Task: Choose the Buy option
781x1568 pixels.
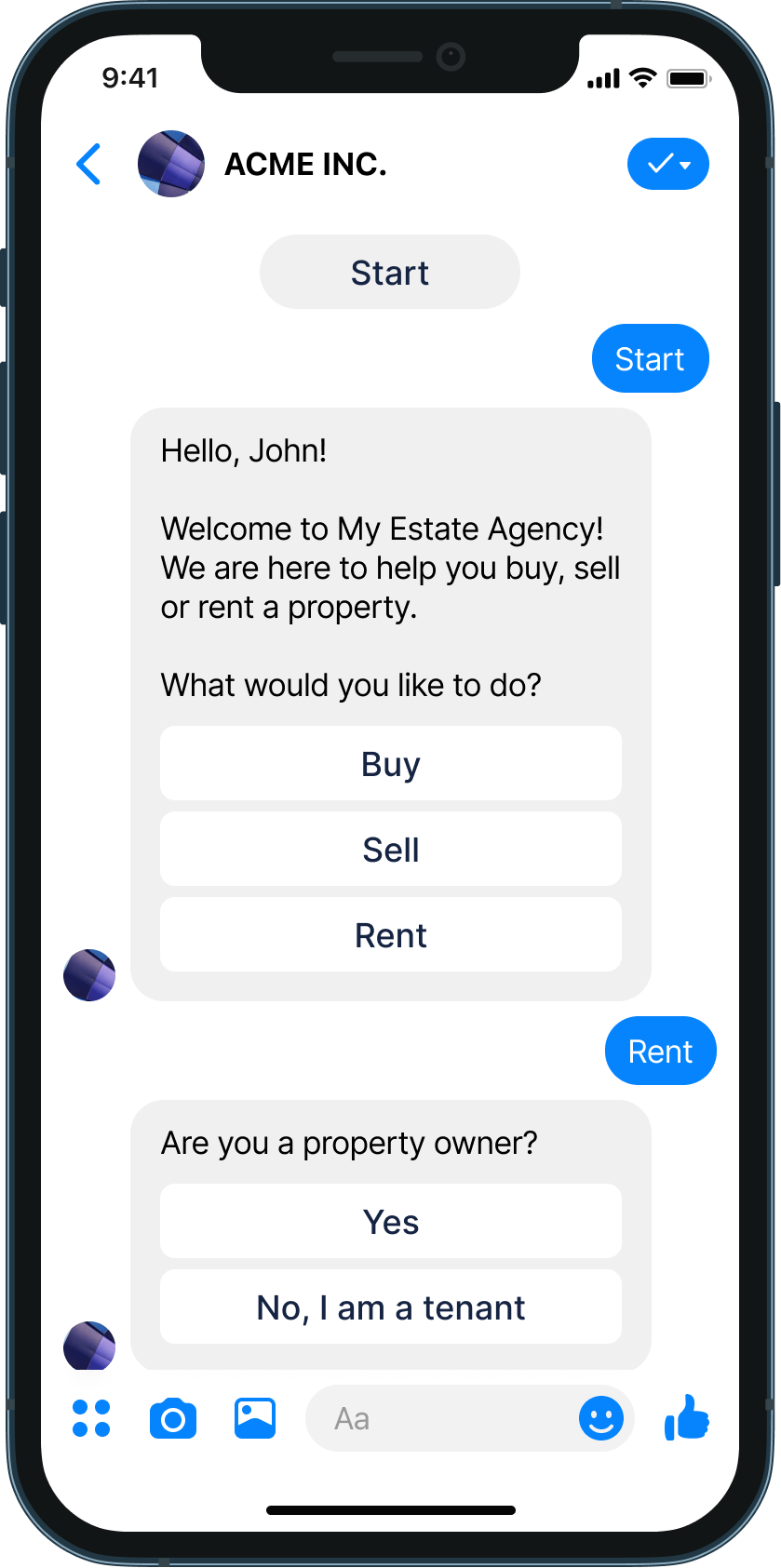Action: [390, 764]
